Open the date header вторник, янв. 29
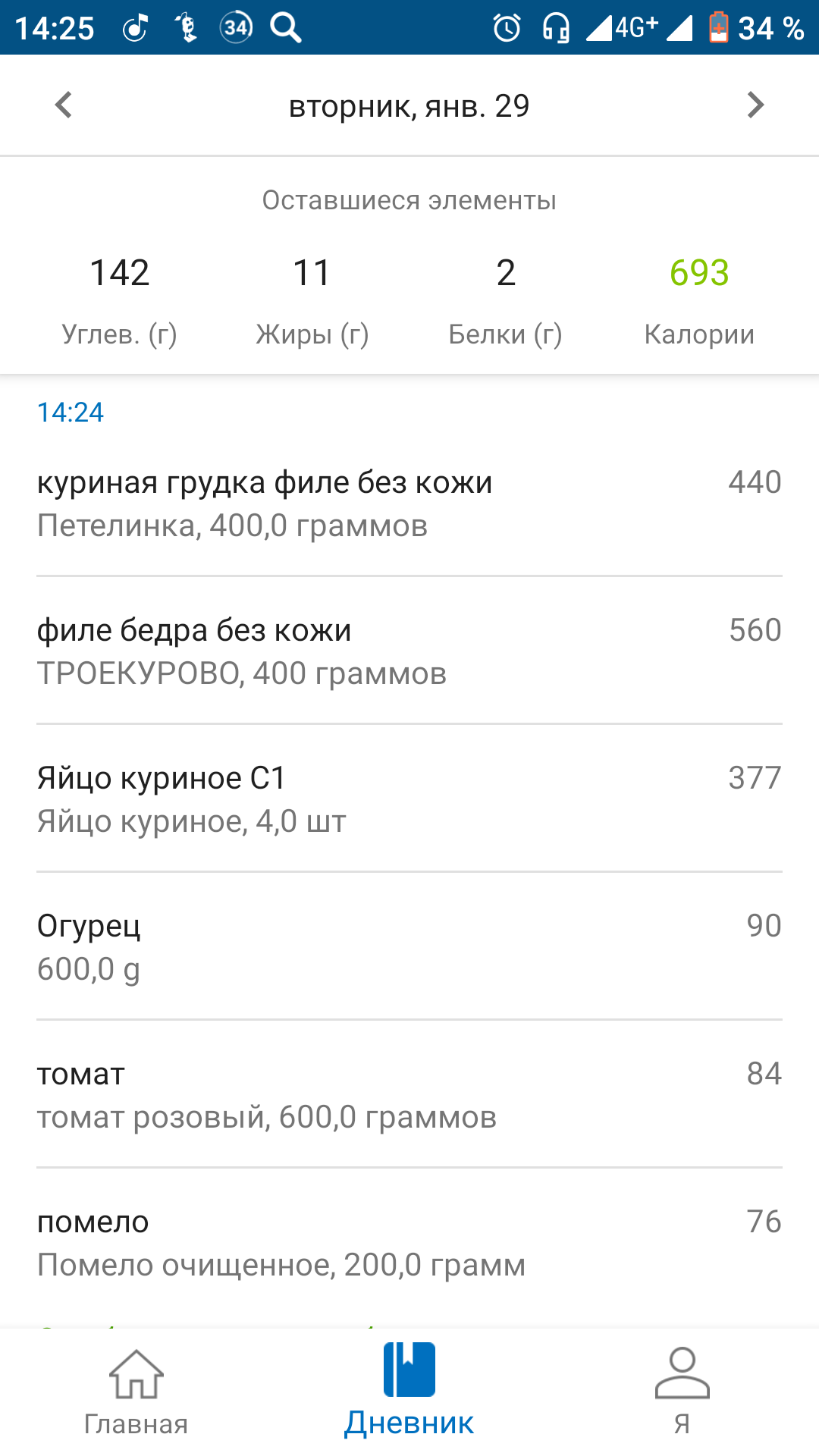The image size is (819, 1456). tap(408, 105)
